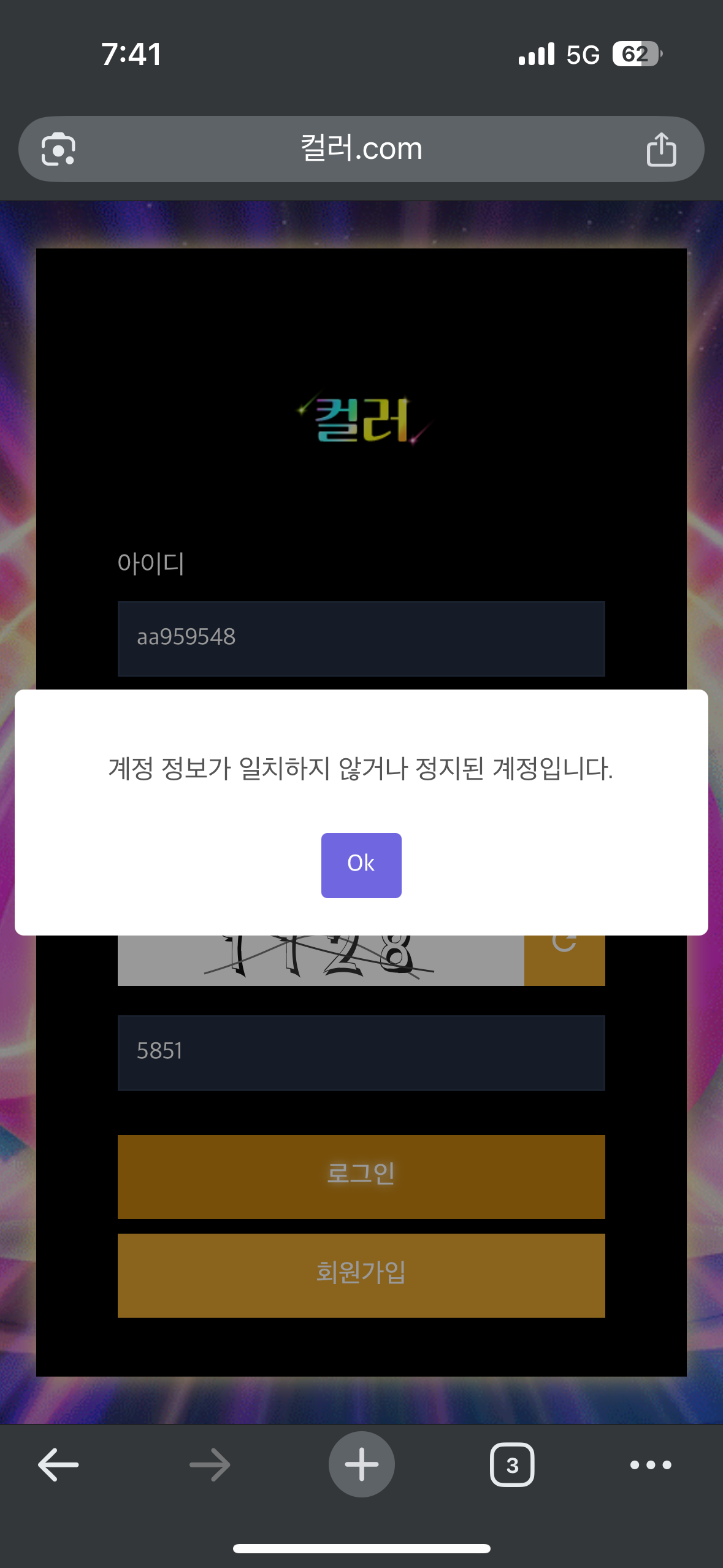Go back to the previous page
This screenshot has height=1568, width=723.
coord(58,1464)
